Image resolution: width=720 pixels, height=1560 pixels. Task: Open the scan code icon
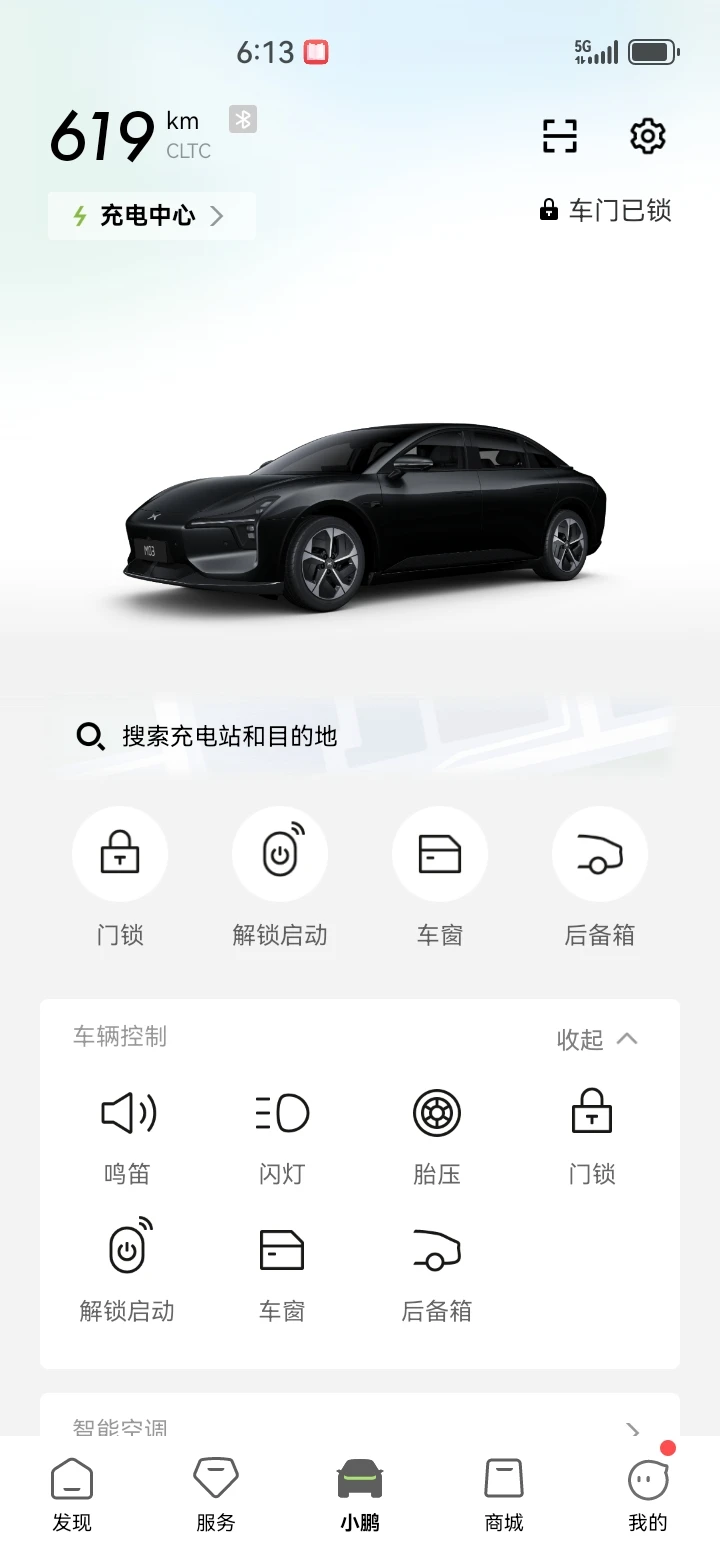[x=560, y=136]
